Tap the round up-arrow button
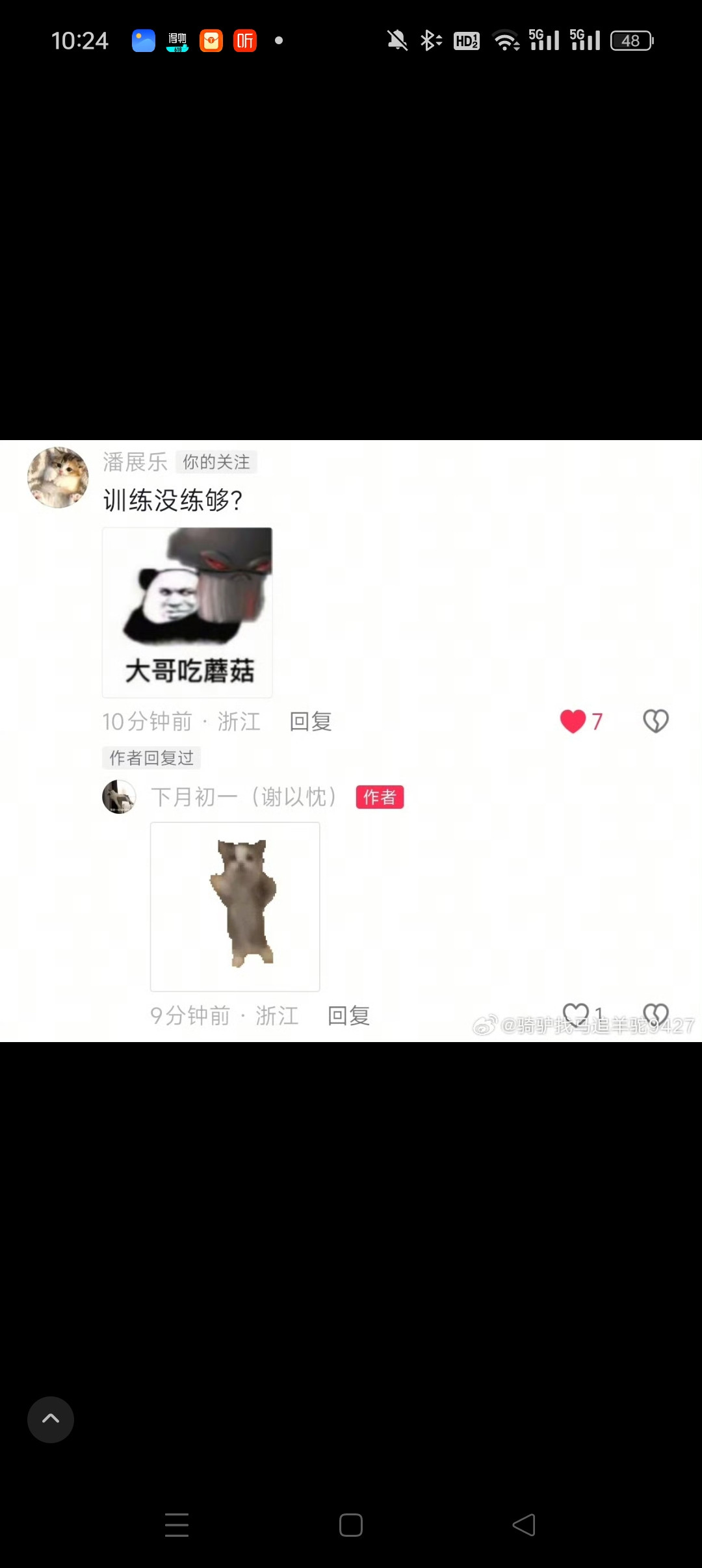The width and height of the screenshot is (702, 1568). click(x=51, y=1419)
